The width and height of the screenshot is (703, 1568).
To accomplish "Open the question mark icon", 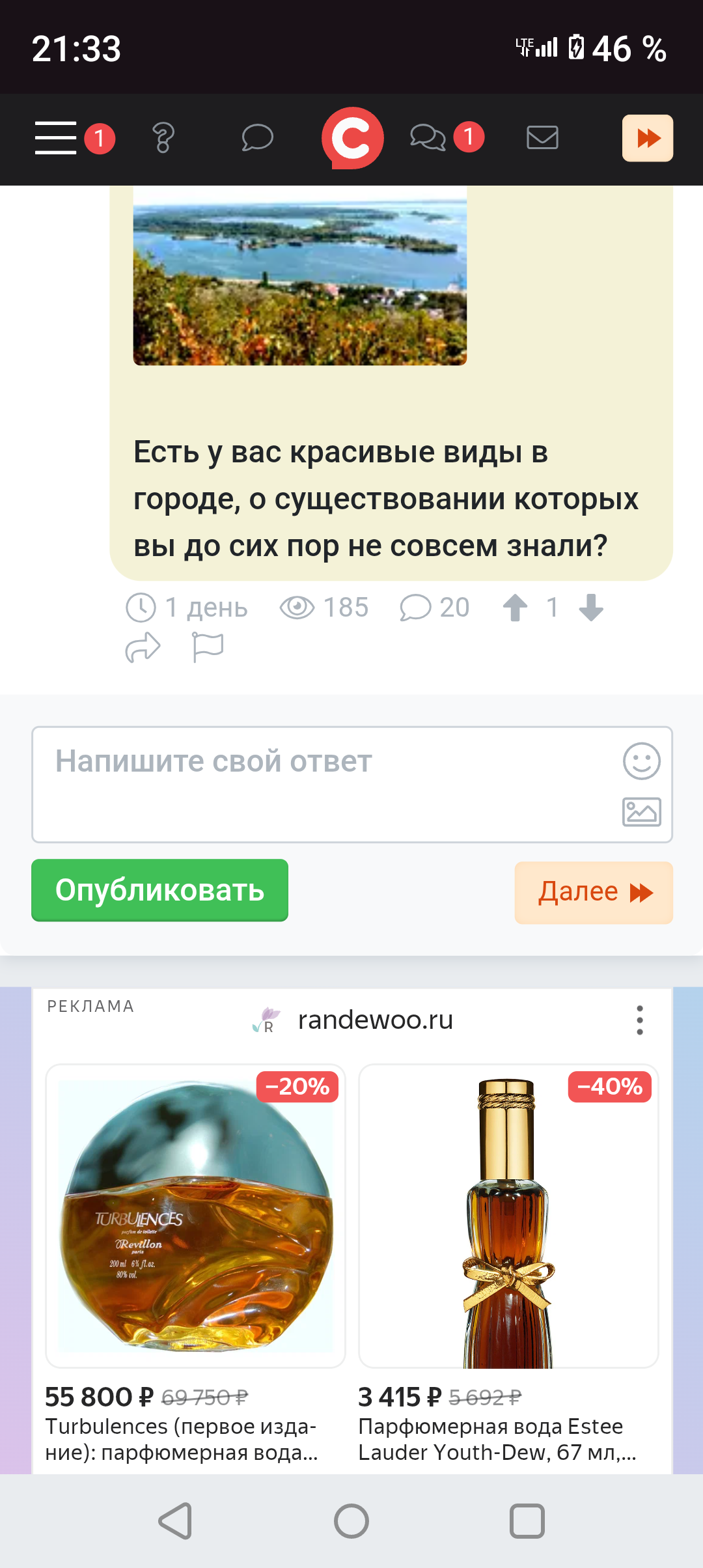I will (x=163, y=138).
